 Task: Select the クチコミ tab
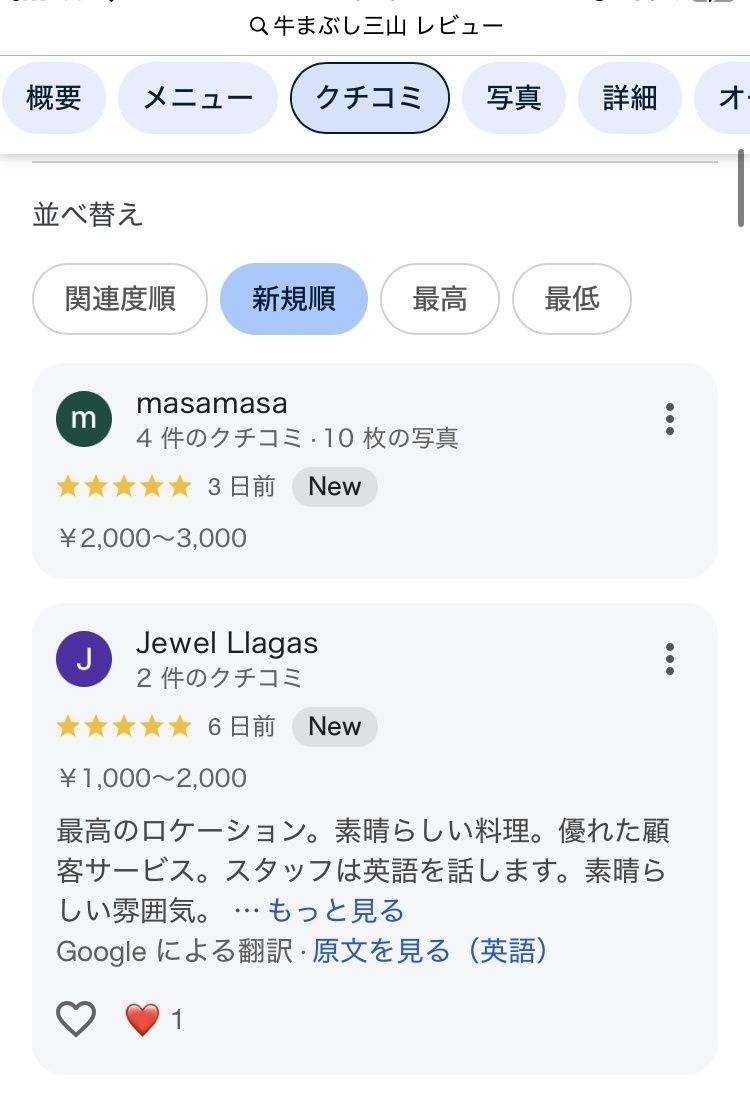[x=369, y=98]
